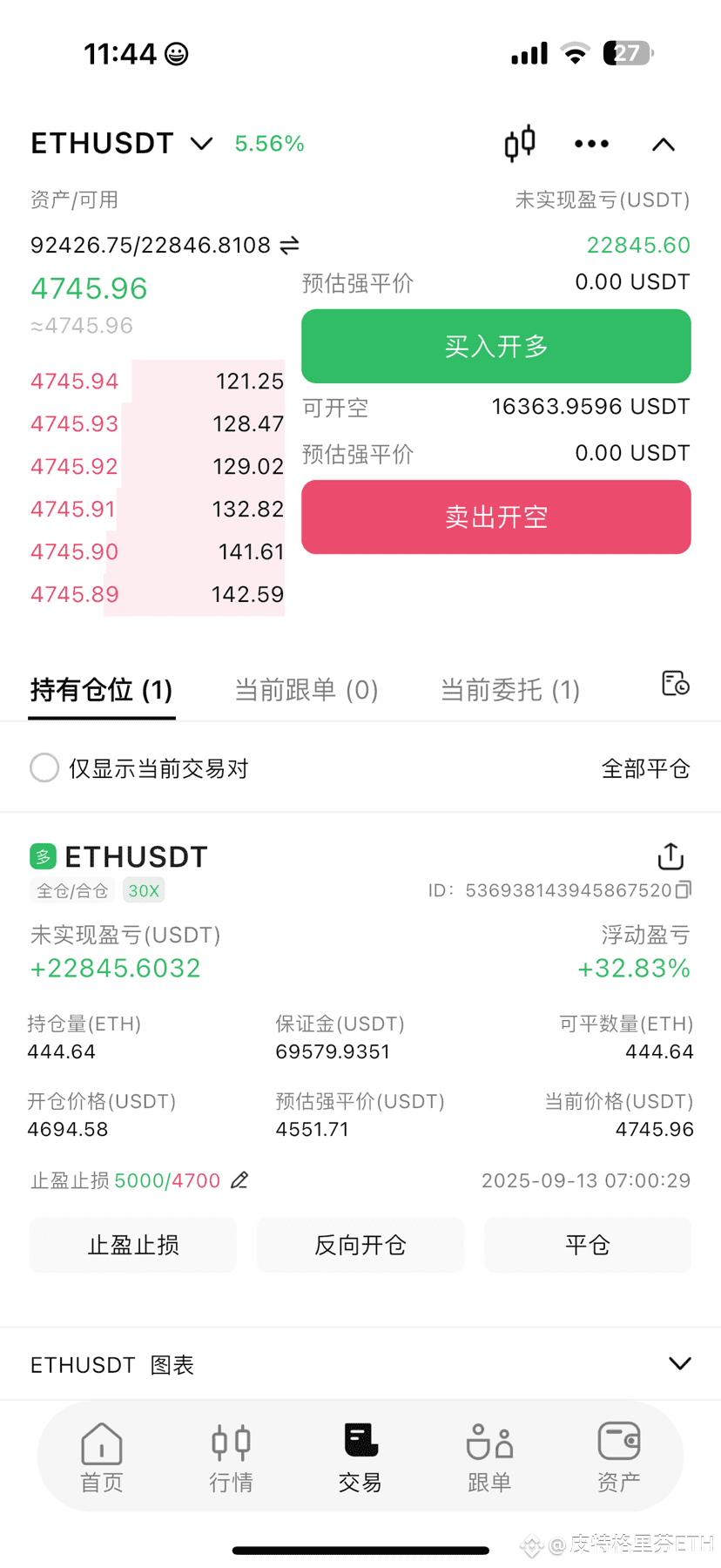721x1568 pixels.
Task: Open the order history icon
Action: click(x=675, y=684)
